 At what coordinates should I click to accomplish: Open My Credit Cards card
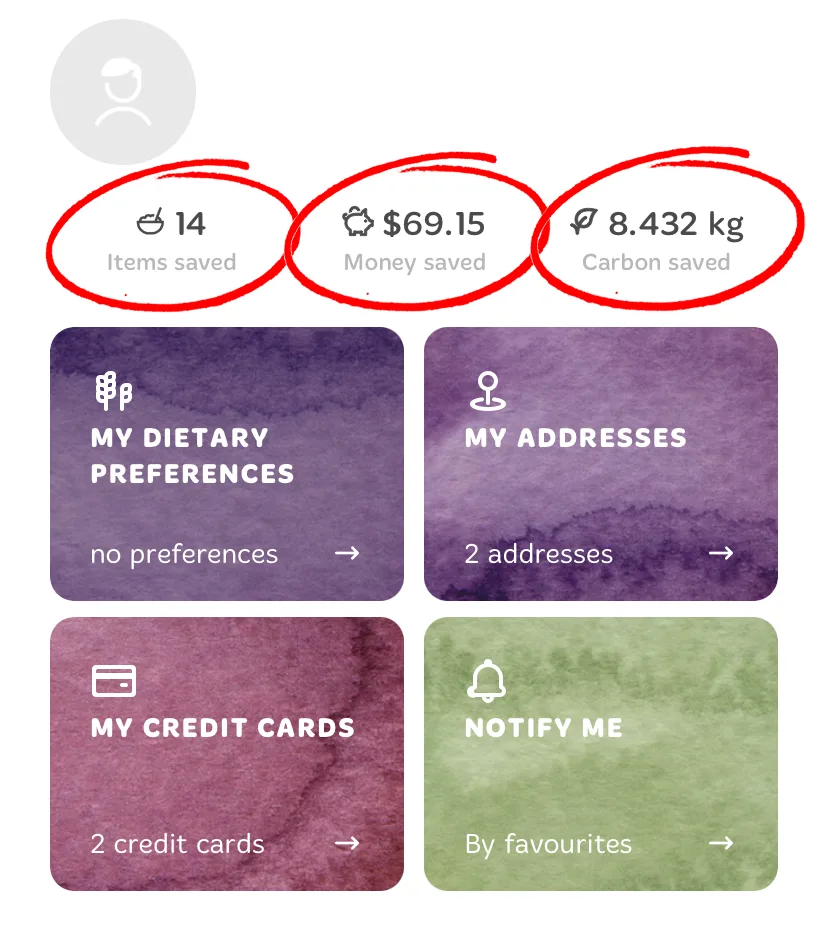[x=227, y=753]
